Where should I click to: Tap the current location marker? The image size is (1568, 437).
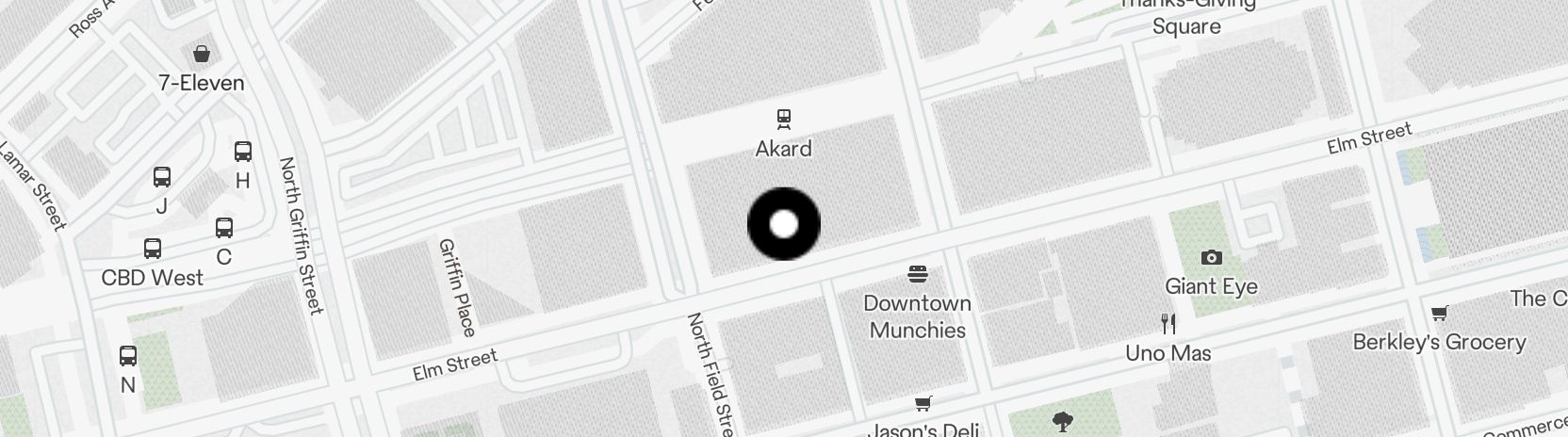[x=784, y=224]
